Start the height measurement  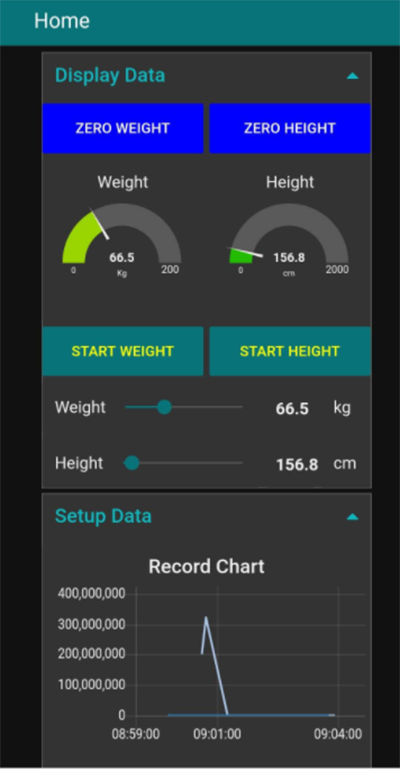point(290,351)
